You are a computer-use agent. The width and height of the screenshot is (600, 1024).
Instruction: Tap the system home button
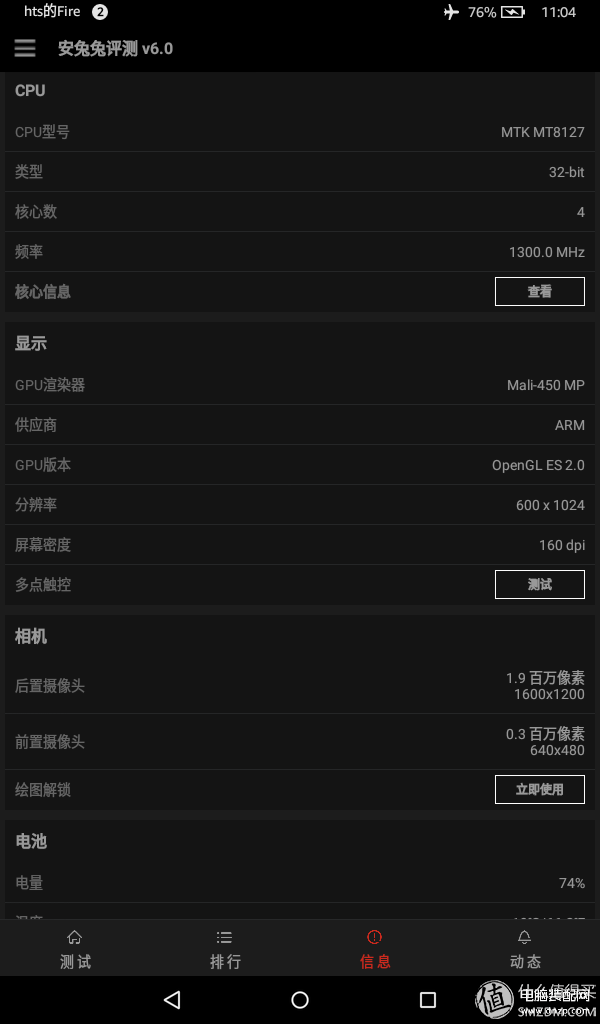[x=300, y=999]
